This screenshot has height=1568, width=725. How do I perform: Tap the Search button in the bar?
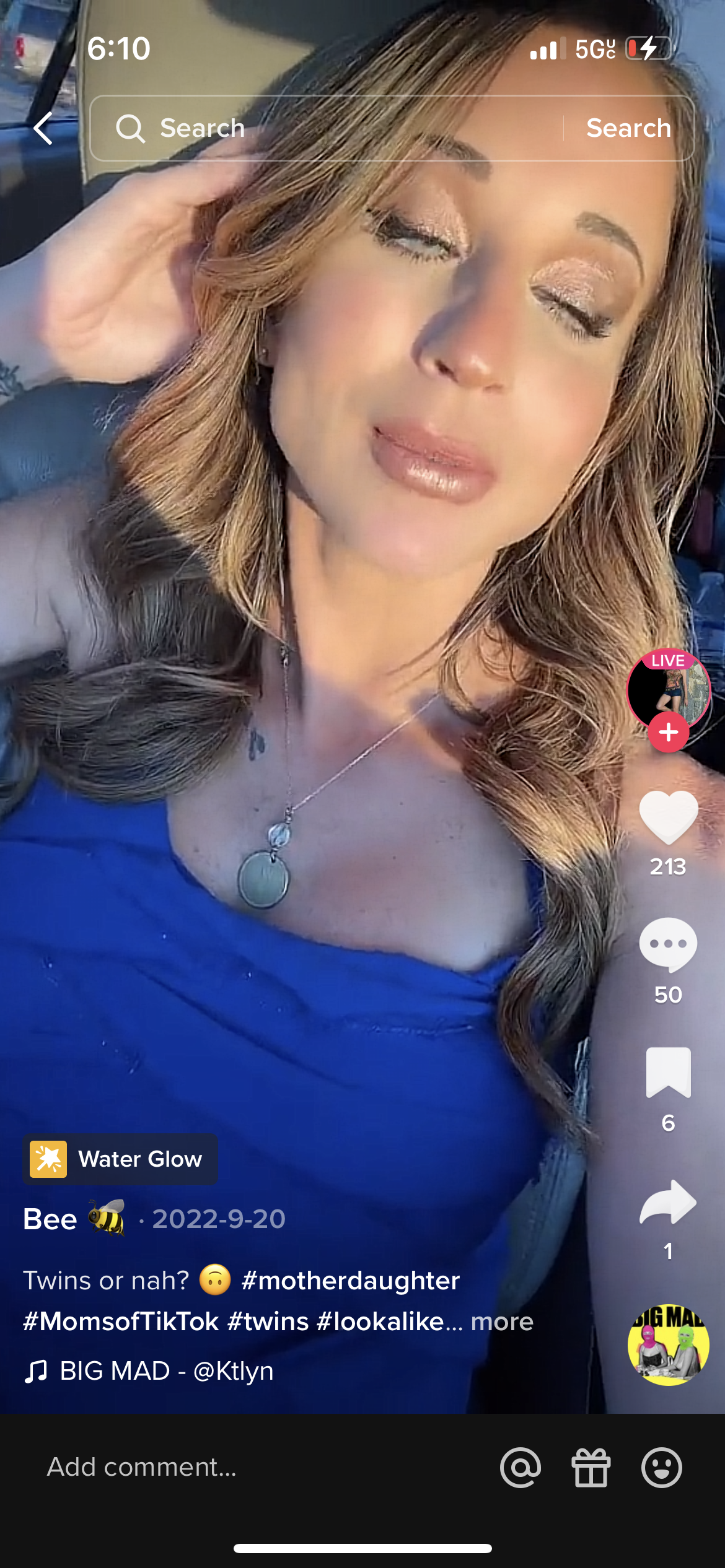(x=628, y=128)
